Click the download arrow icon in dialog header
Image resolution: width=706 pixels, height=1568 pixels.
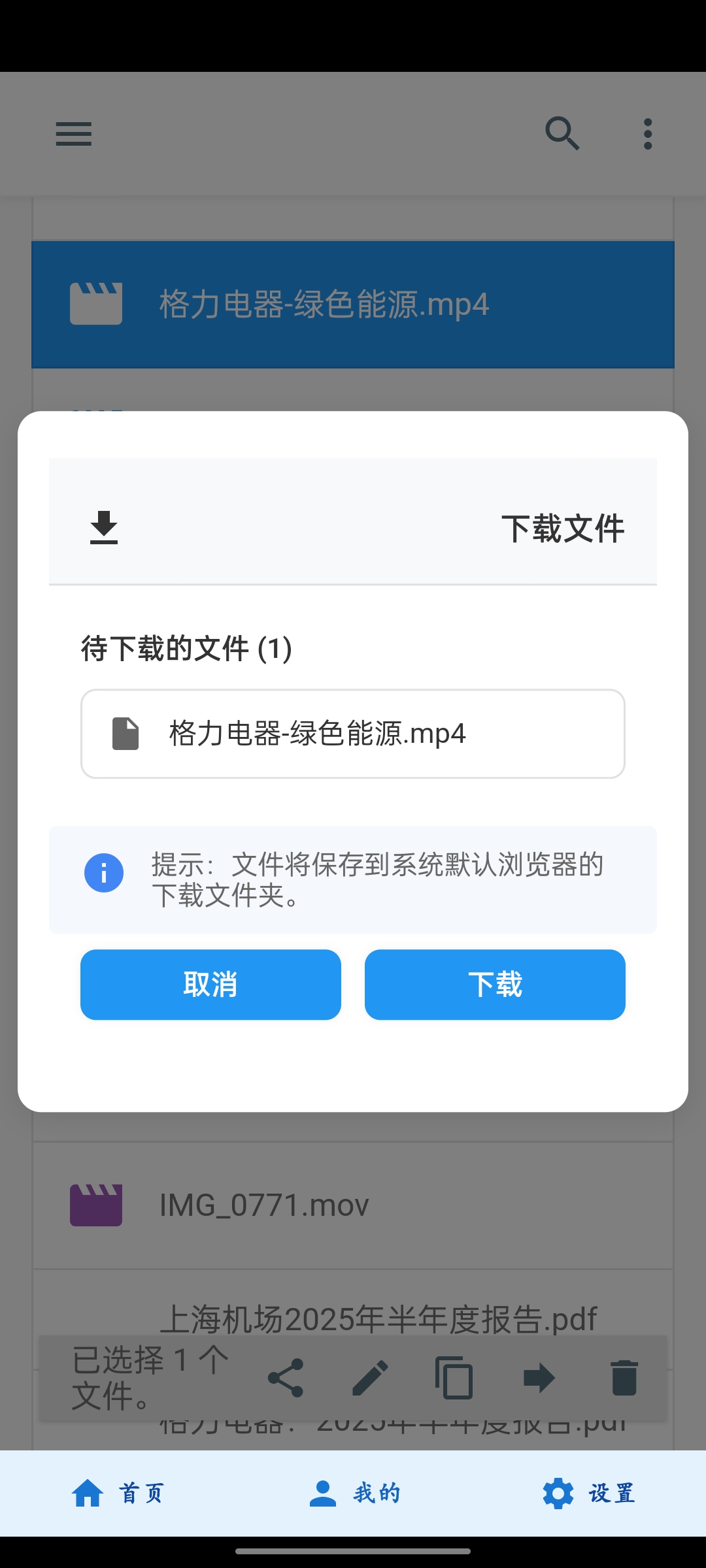click(x=103, y=527)
